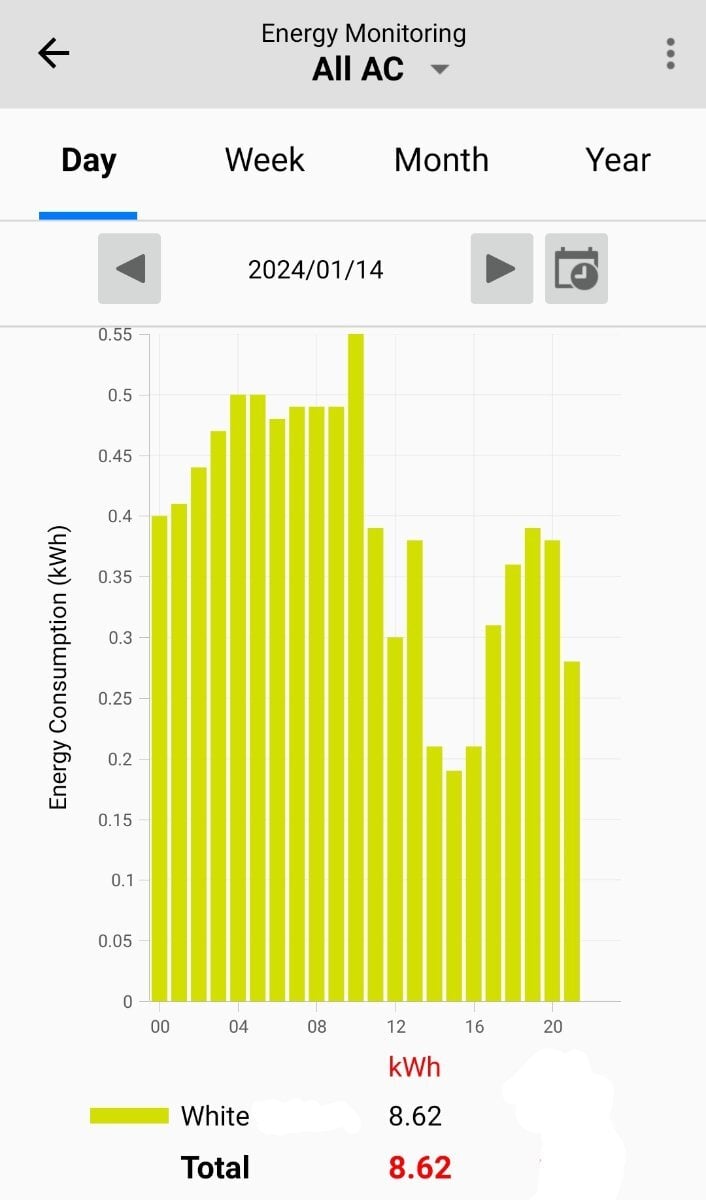This screenshot has height=1200, width=706.
Task: Switch to the Month tab
Action: click(x=441, y=160)
